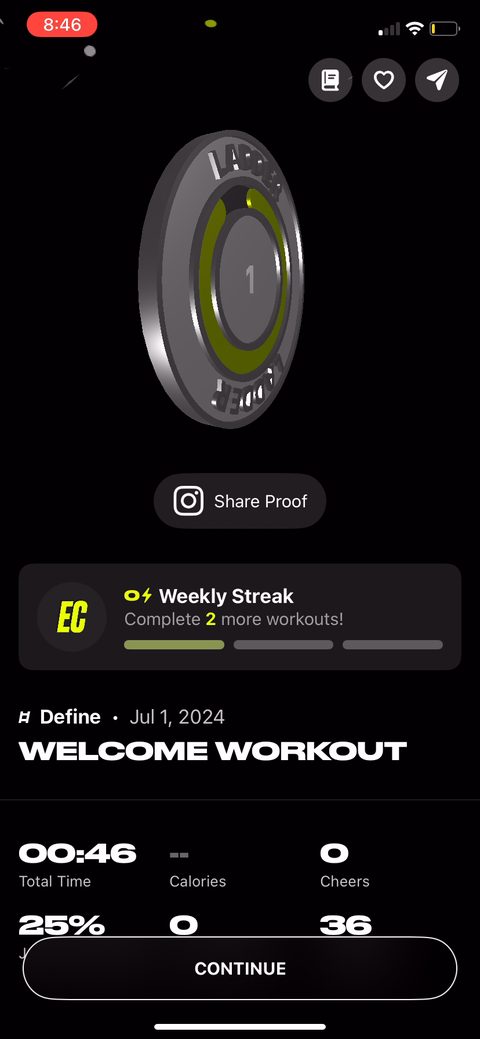Image resolution: width=480 pixels, height=1039 pixels.
Task: Tap the Continue button
Action: point(240,968)
